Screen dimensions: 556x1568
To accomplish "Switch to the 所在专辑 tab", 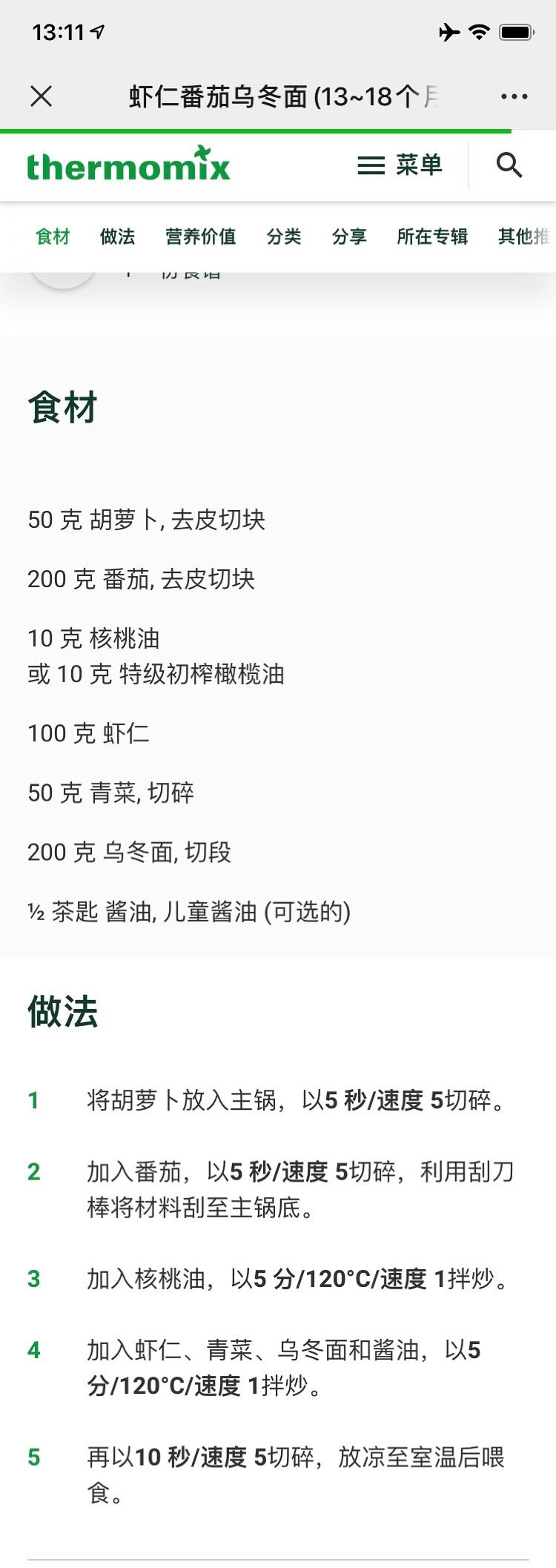I will point(432,236).
